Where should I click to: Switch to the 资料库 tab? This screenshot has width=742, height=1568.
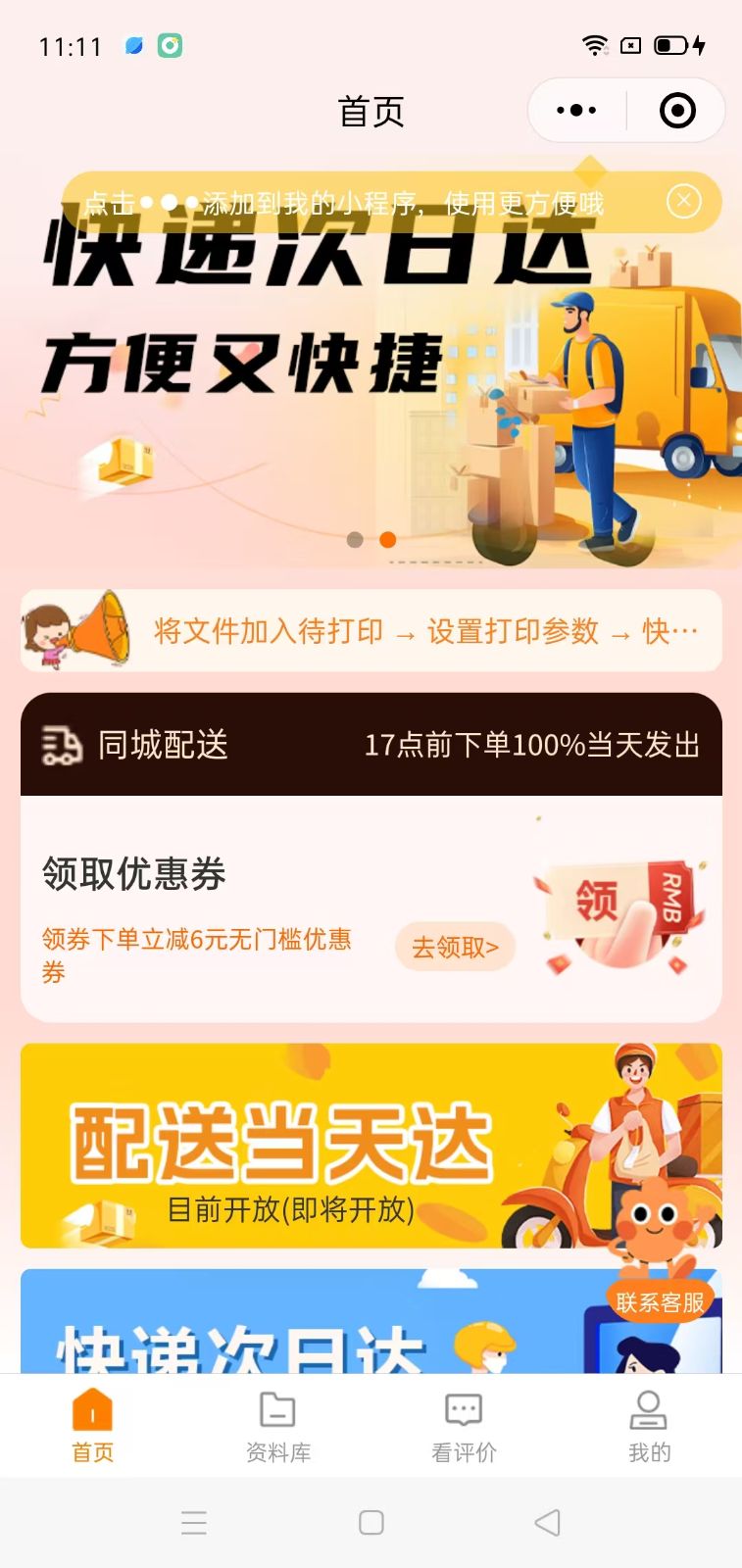(278, 1426)
